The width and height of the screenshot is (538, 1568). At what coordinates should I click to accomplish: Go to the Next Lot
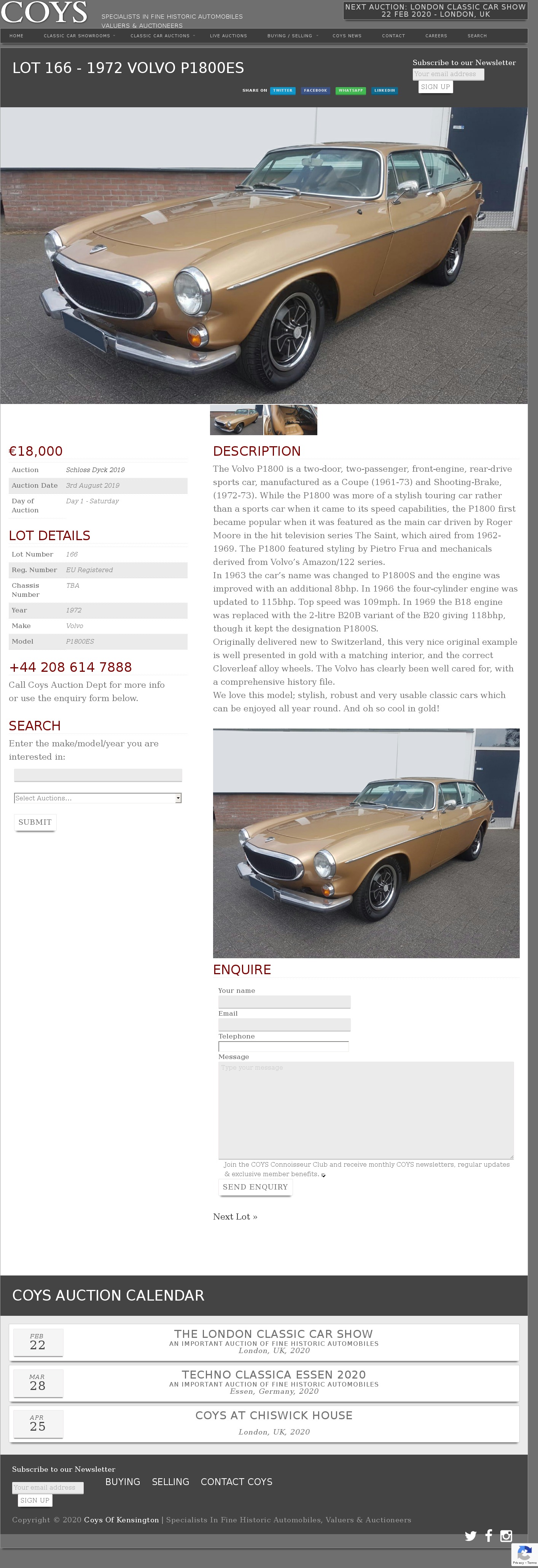235,1217
